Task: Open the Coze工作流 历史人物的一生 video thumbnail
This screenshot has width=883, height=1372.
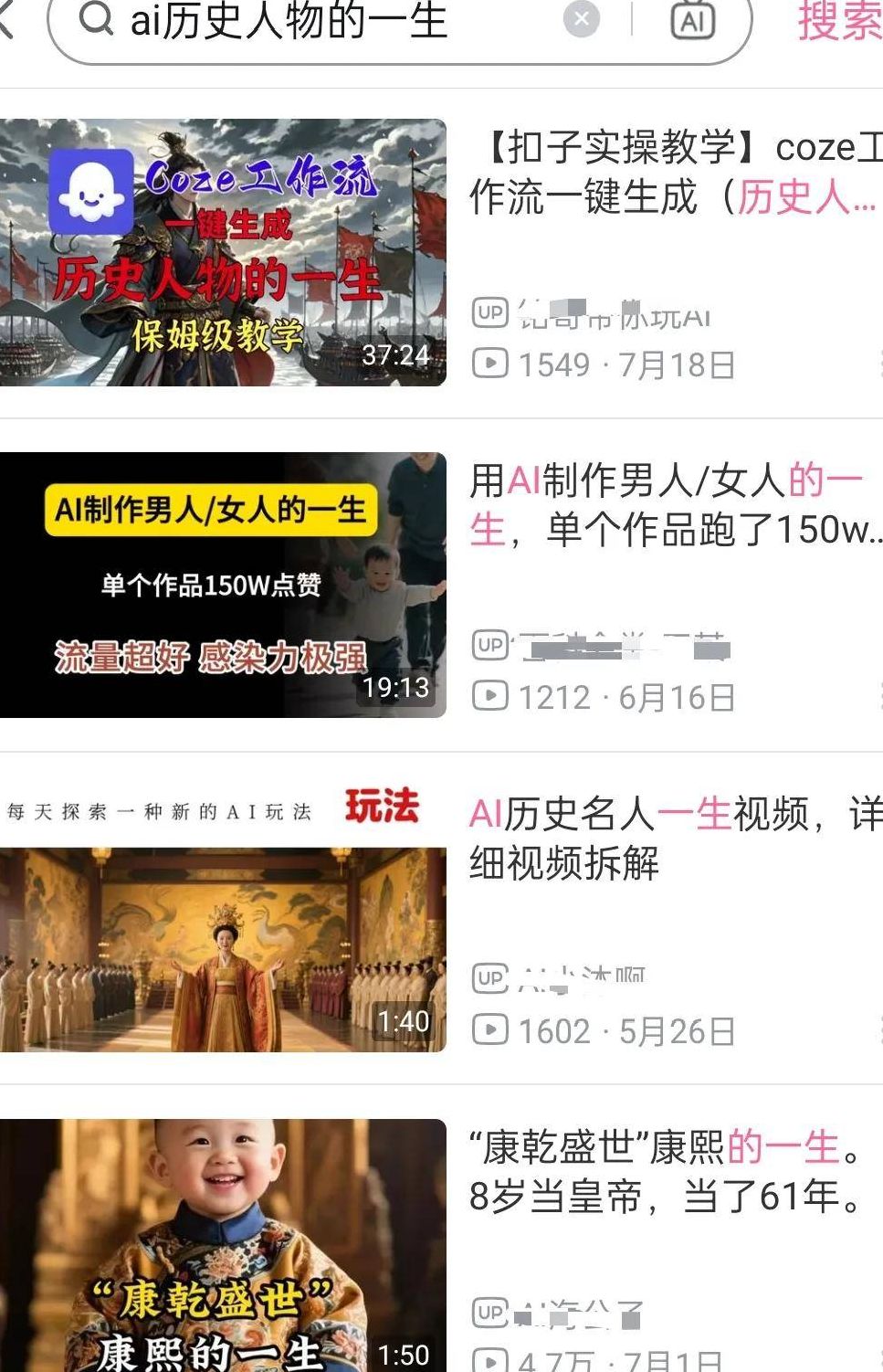Action: tap(223, 252)
